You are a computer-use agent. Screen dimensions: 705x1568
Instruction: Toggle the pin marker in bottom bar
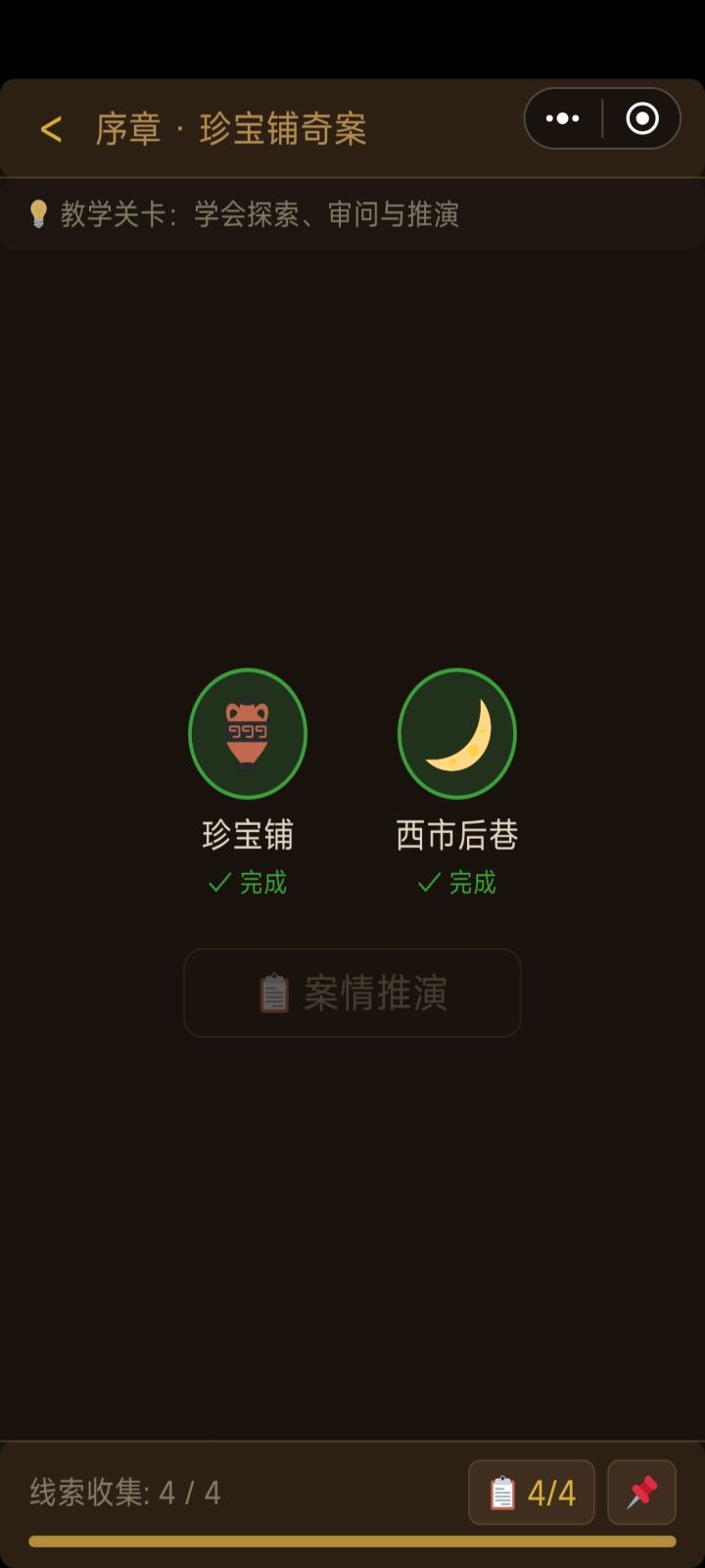[x=641, y=1493]
